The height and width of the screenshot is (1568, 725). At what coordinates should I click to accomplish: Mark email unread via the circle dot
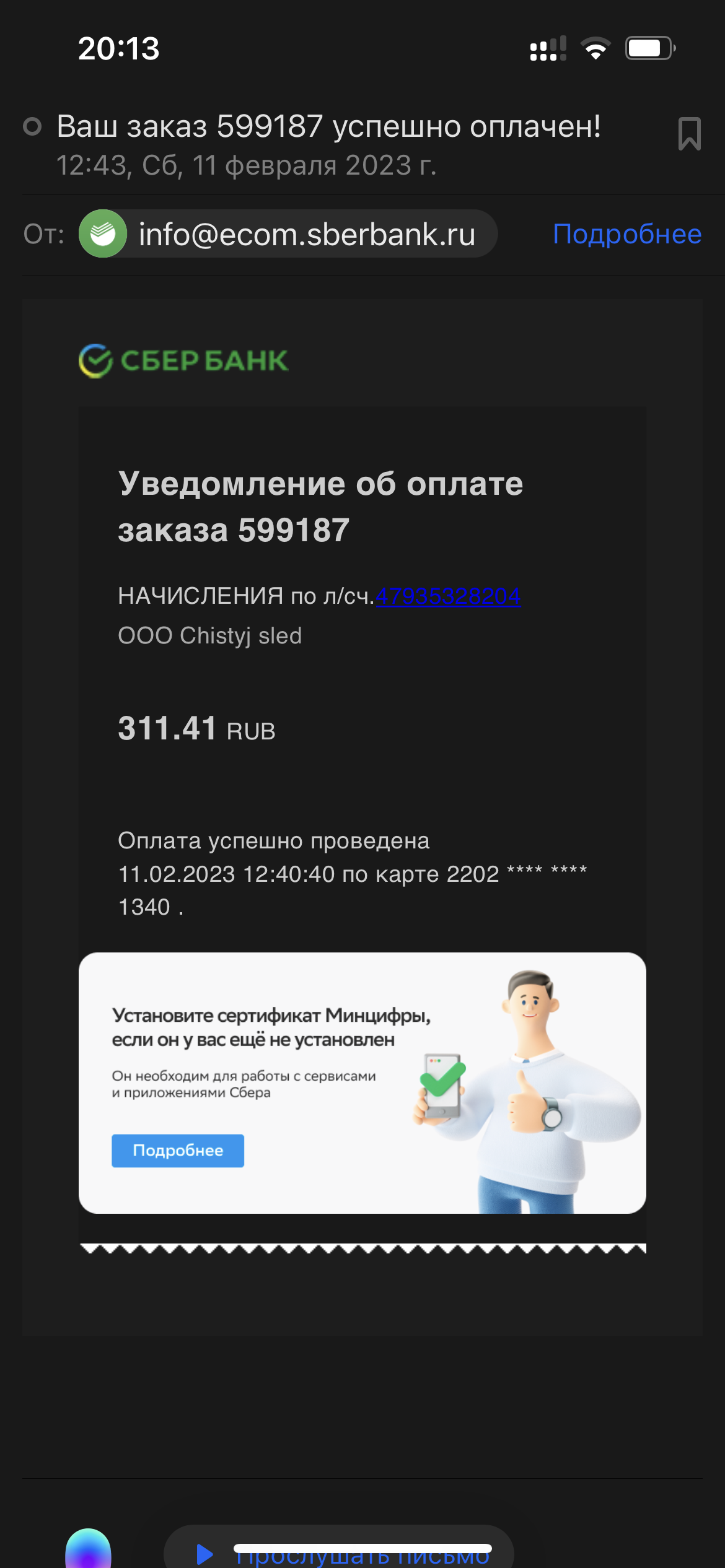click(x=32, y=127)
